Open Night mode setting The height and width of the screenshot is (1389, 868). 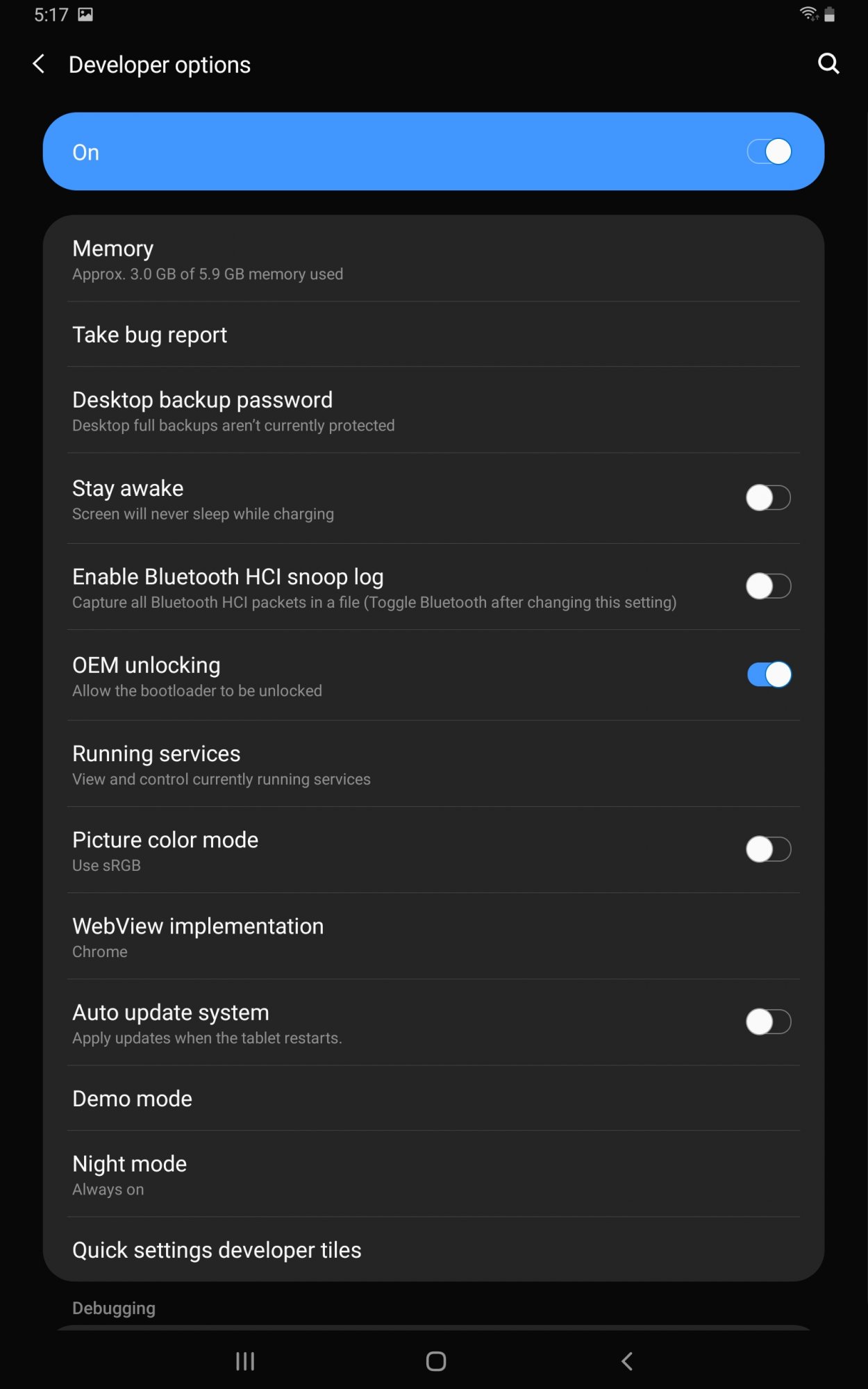[433, 1174]
